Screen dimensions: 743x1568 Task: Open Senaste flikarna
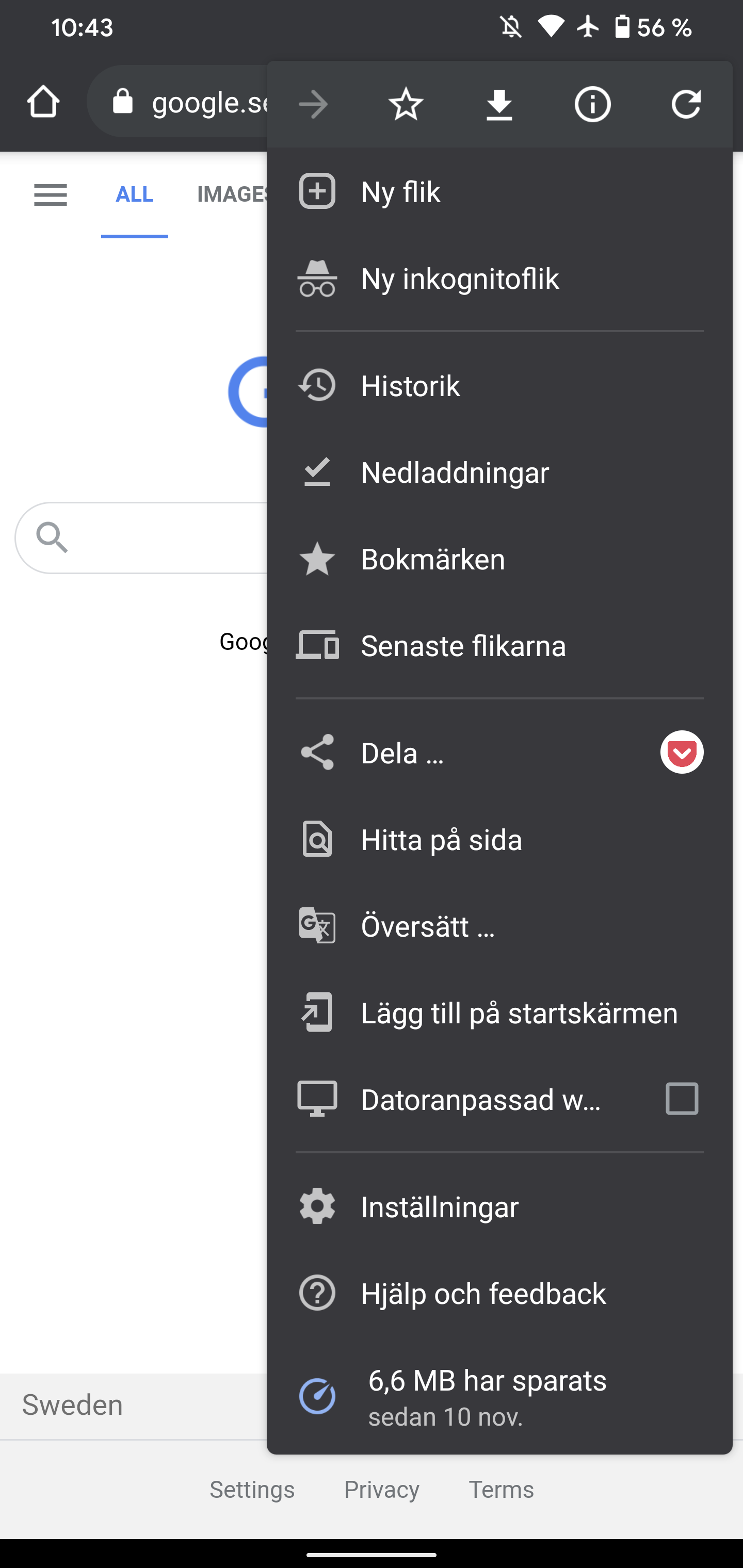point(499,646)
